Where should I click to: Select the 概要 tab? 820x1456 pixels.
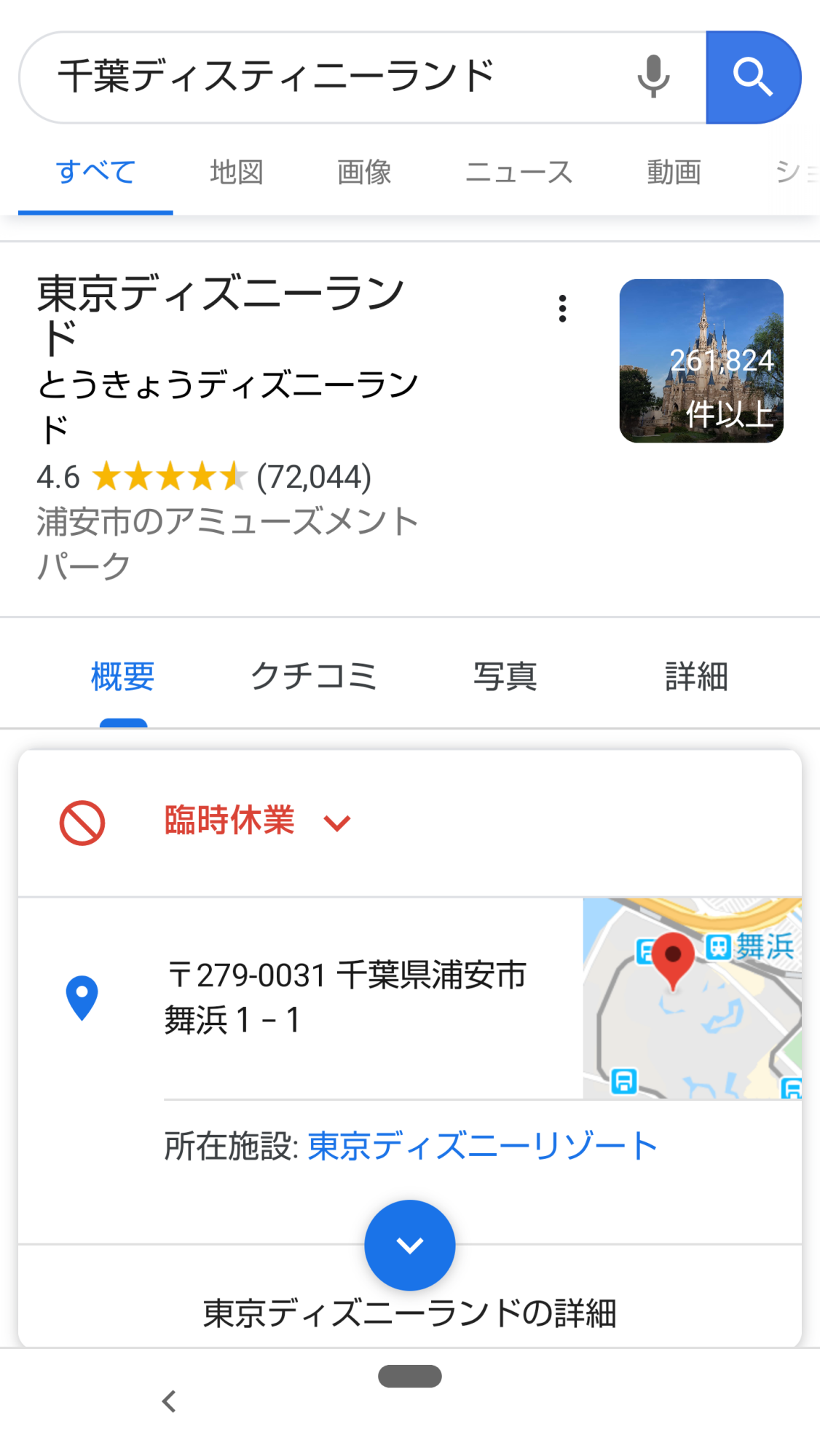click(x=122, y=676)
